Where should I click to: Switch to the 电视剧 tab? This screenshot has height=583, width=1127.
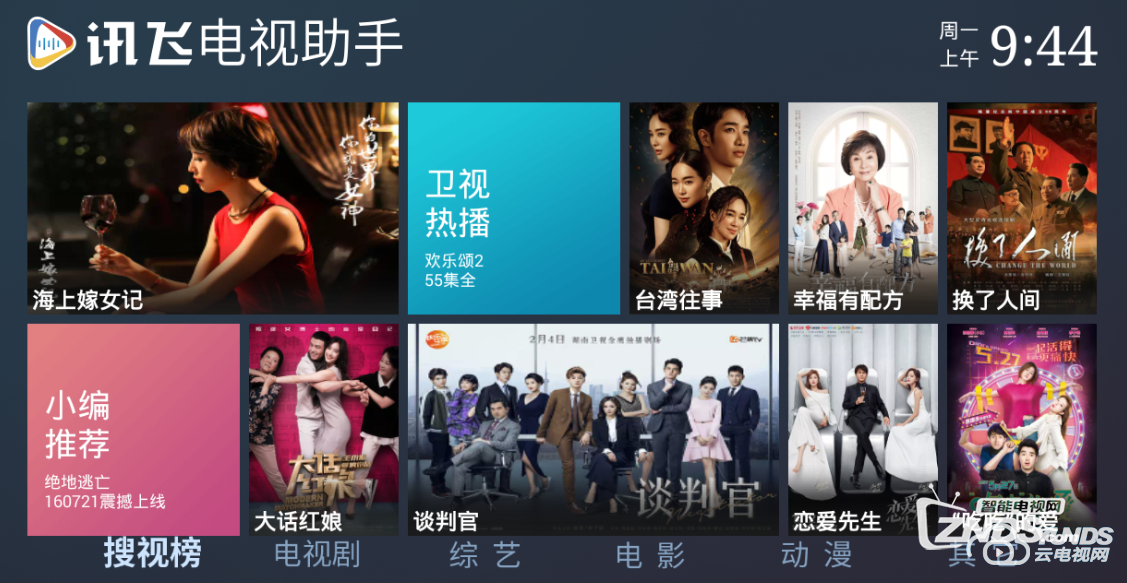(x=317, y=554)
